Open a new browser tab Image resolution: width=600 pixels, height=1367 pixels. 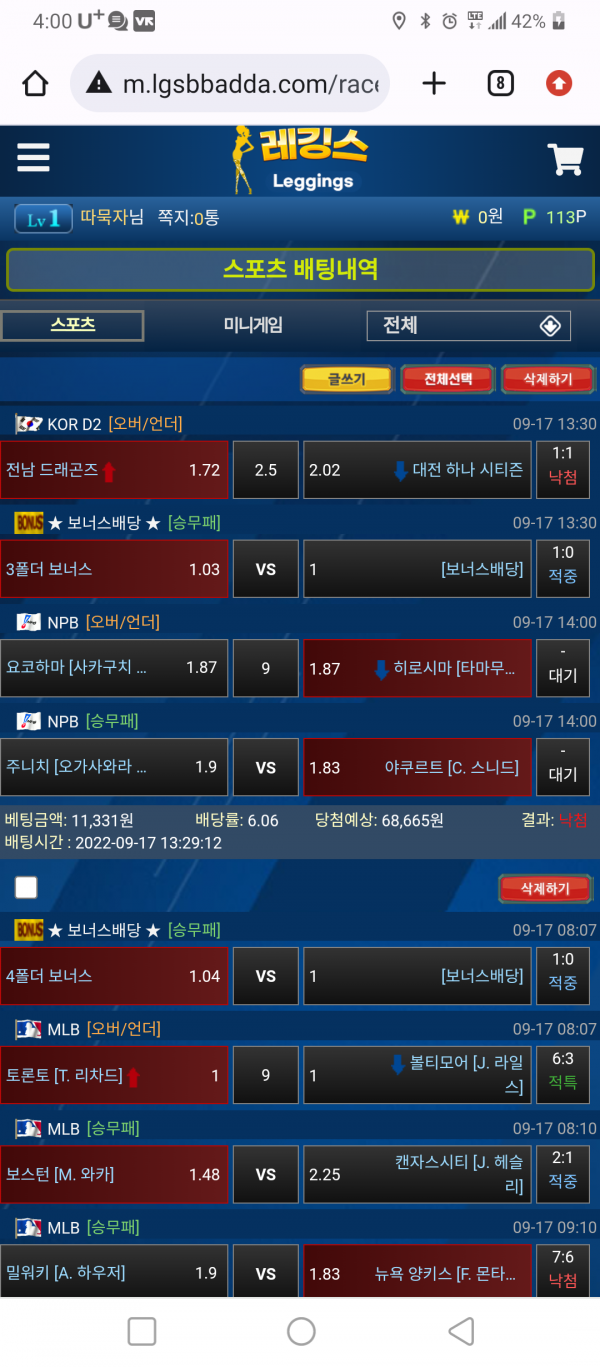(x=434, y=83)
